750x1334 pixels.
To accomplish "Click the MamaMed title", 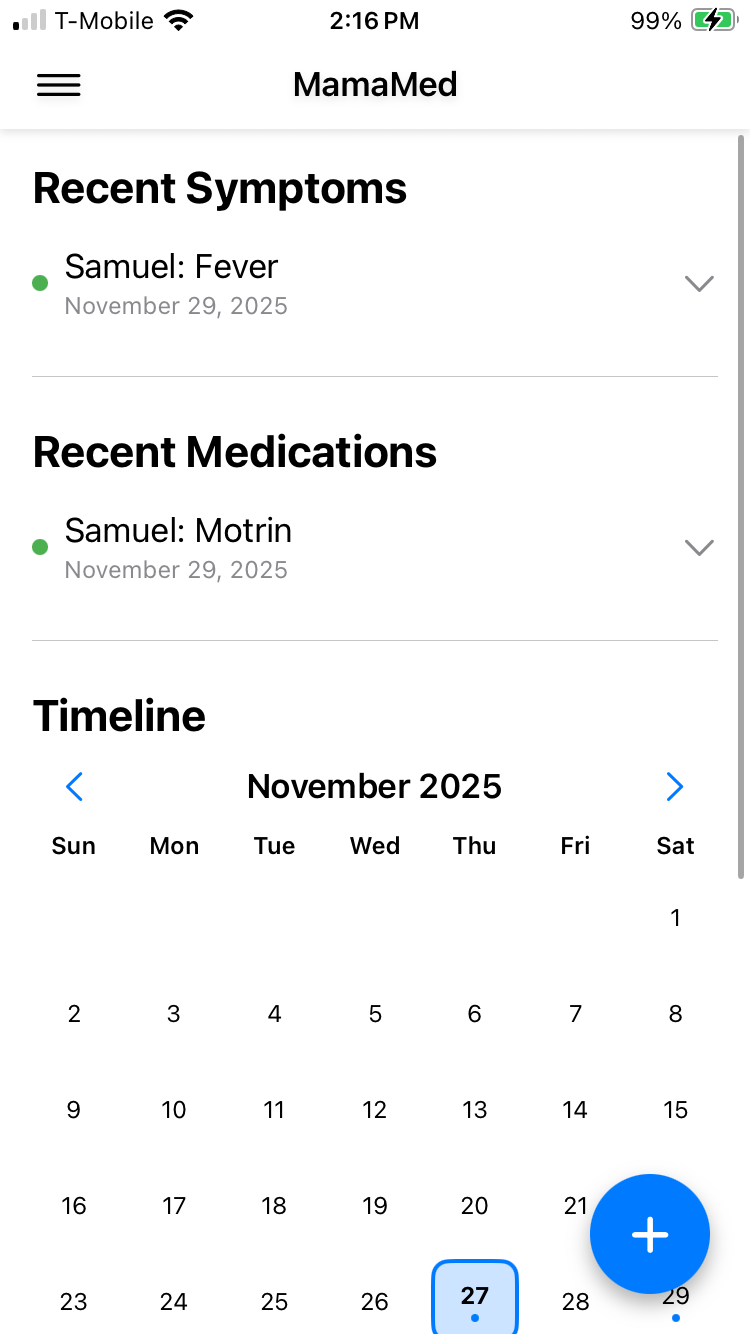I will click(x=375, y=85).
